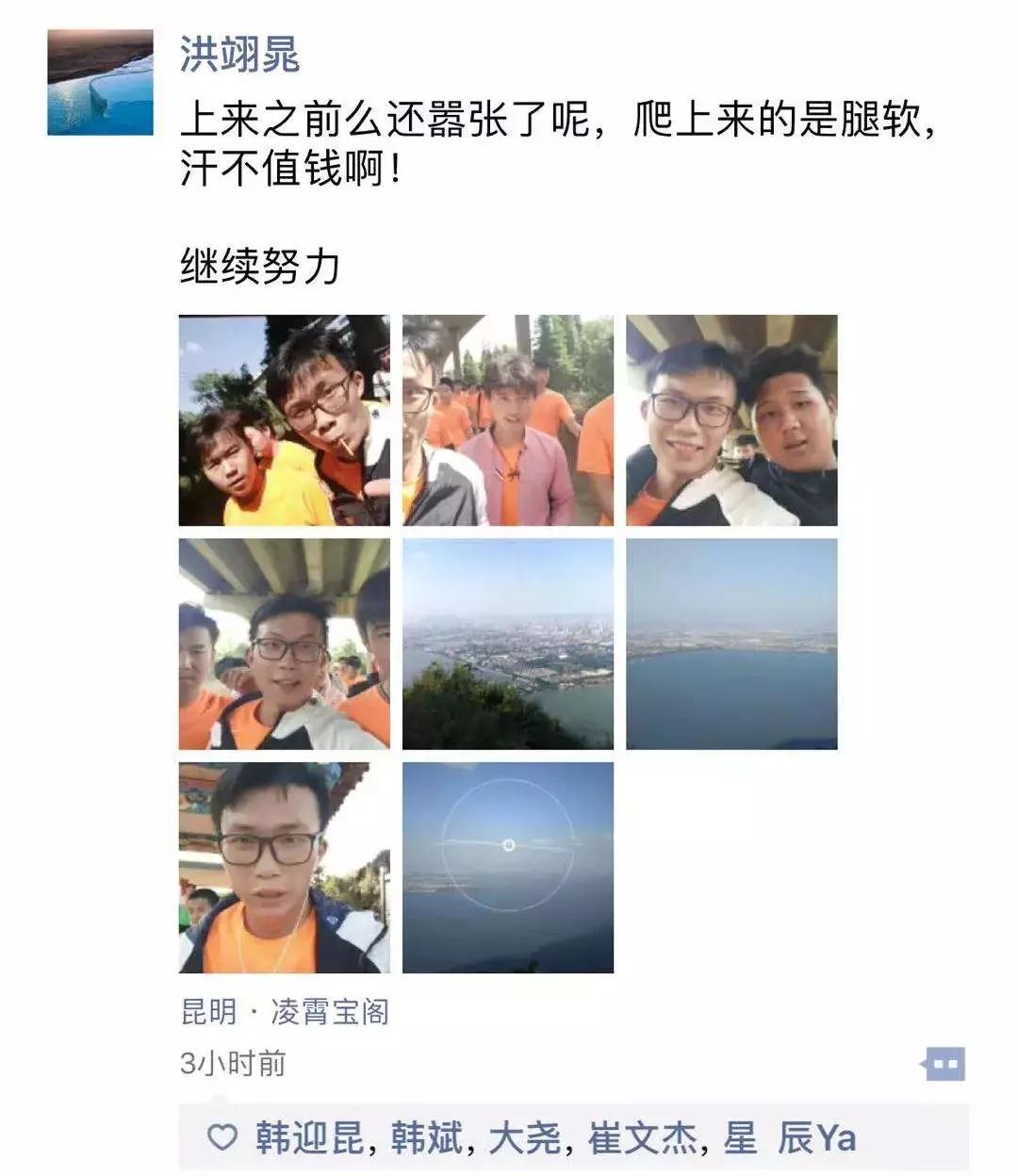This screenshot has width=1018, height=1176.
Task: View the lake photo with circular halo
Action: point(507,867)
